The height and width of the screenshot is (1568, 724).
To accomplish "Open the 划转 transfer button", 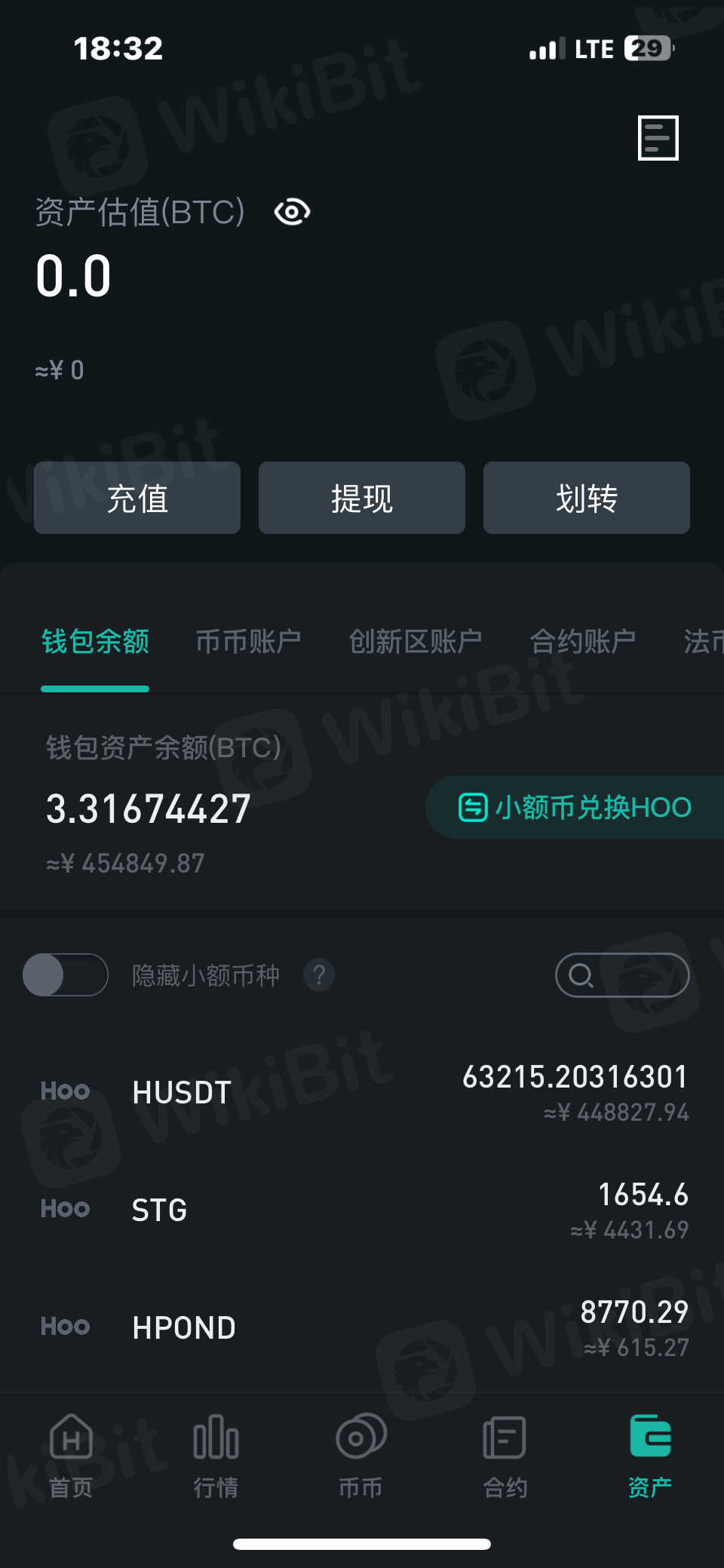I will click(586, 499).
